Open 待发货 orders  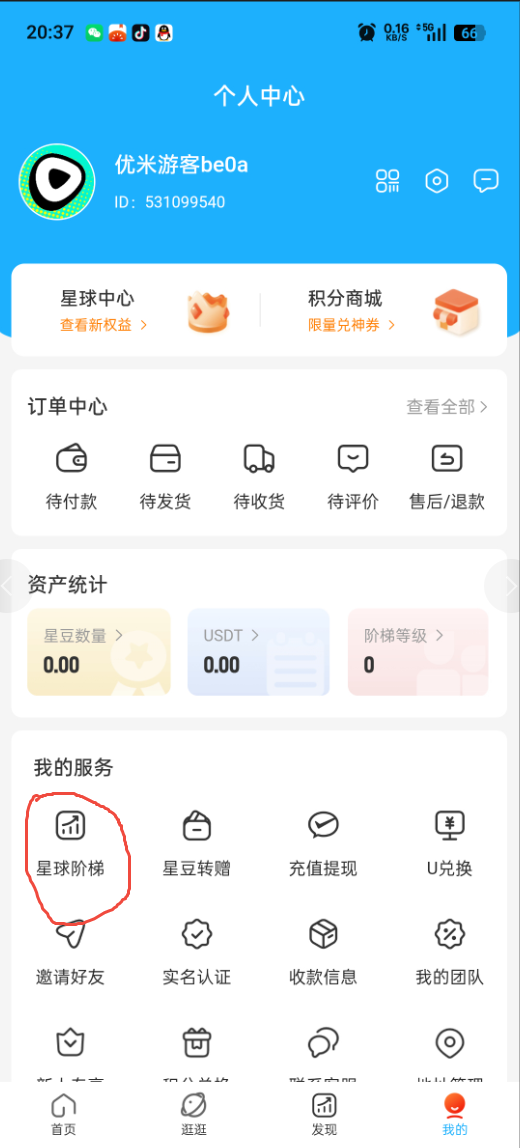(x=165, y=477)
